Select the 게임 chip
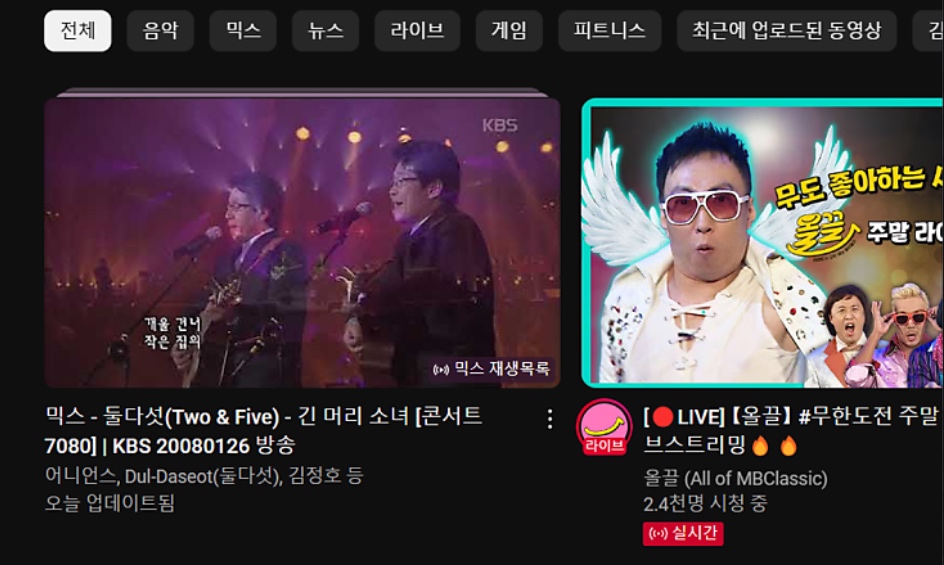 click(x=509, y=31)
